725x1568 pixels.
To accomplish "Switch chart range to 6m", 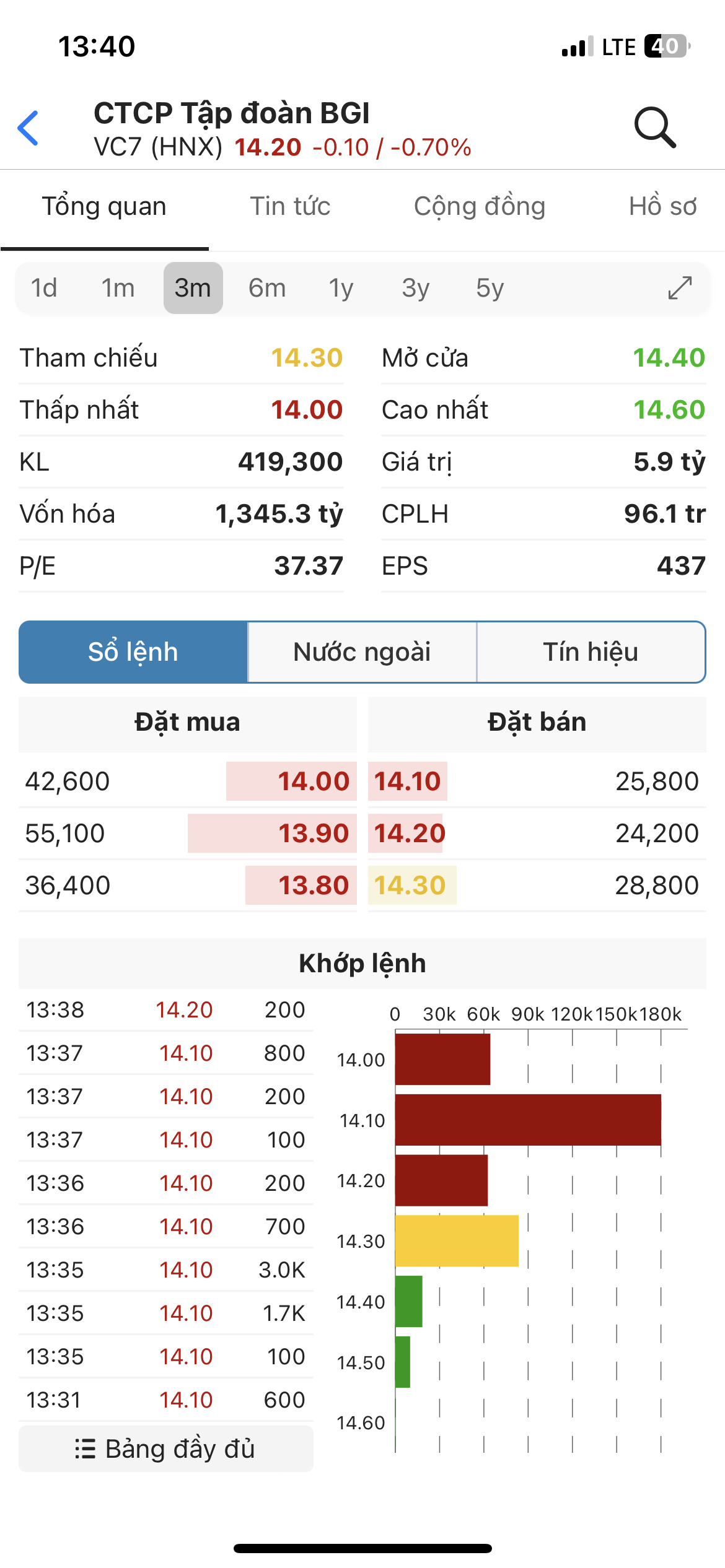I will [267, 288].
